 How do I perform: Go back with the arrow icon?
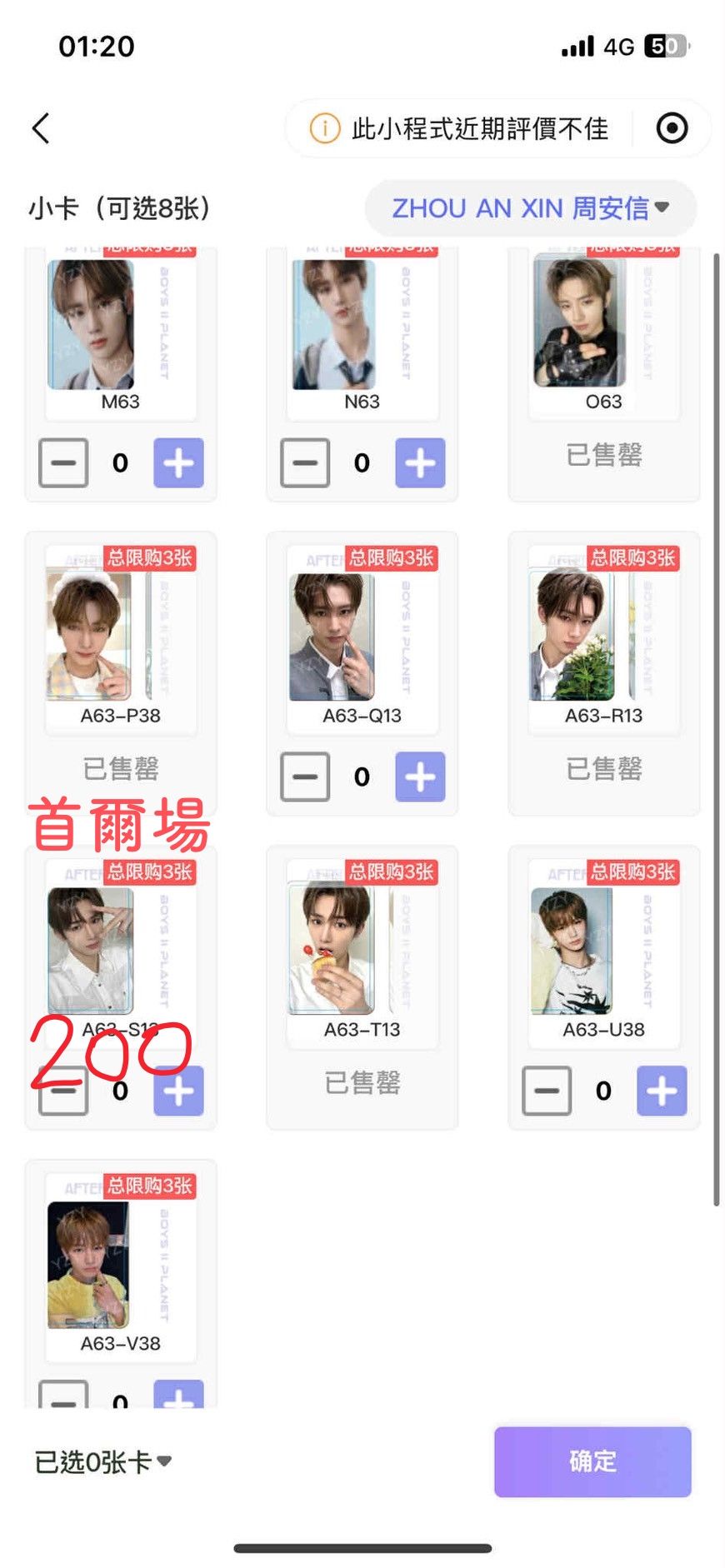[x=42, y=128]
